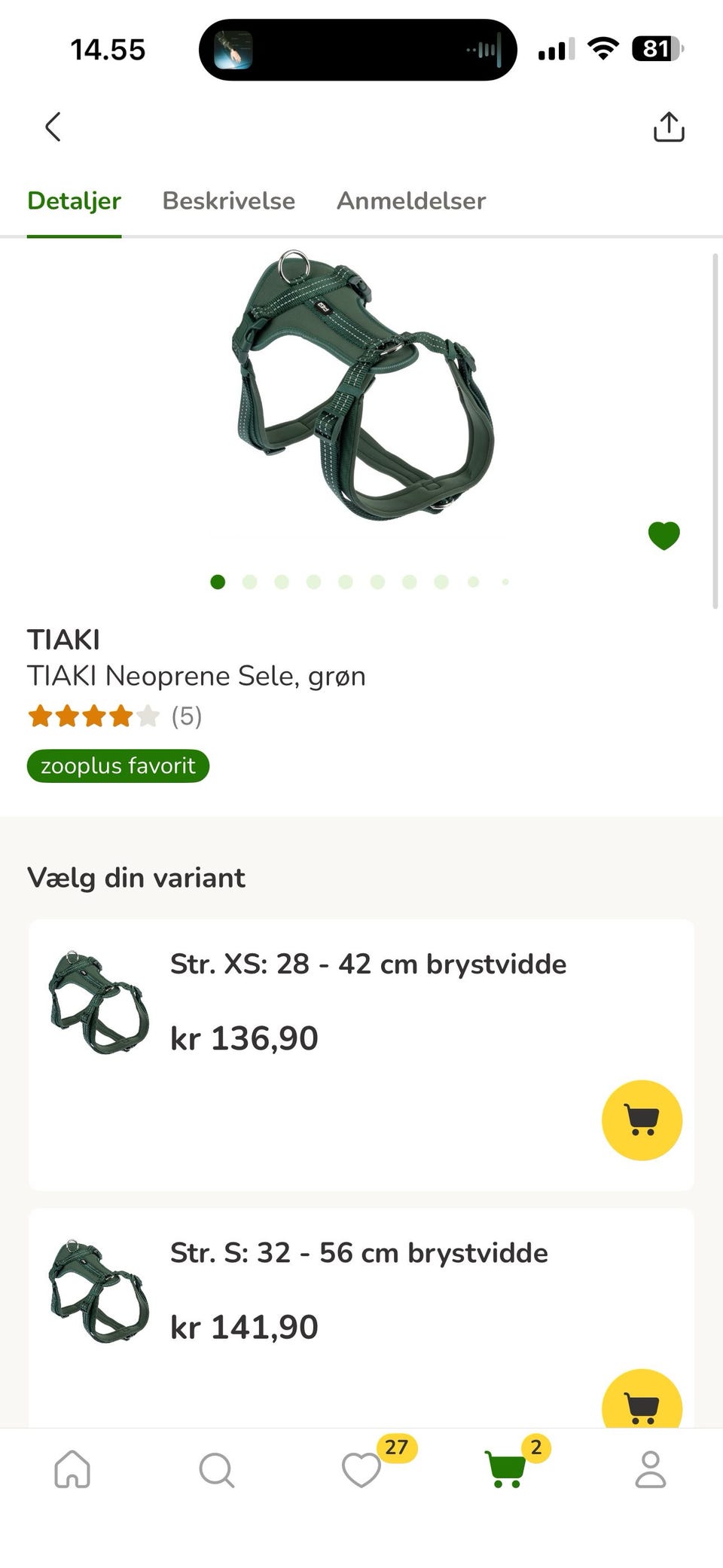Select the first carousel dot
This screenshot has height=1568, width=723.
[x=218, y=582]
